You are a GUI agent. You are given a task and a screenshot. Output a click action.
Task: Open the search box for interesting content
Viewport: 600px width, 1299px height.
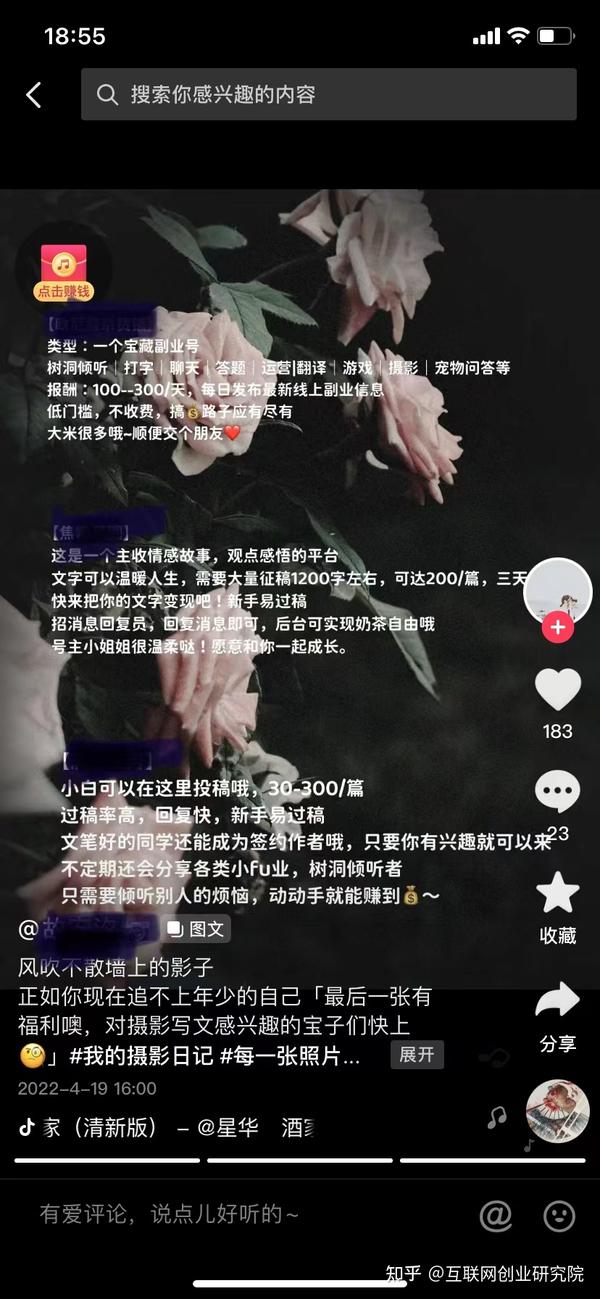[328, 95]
